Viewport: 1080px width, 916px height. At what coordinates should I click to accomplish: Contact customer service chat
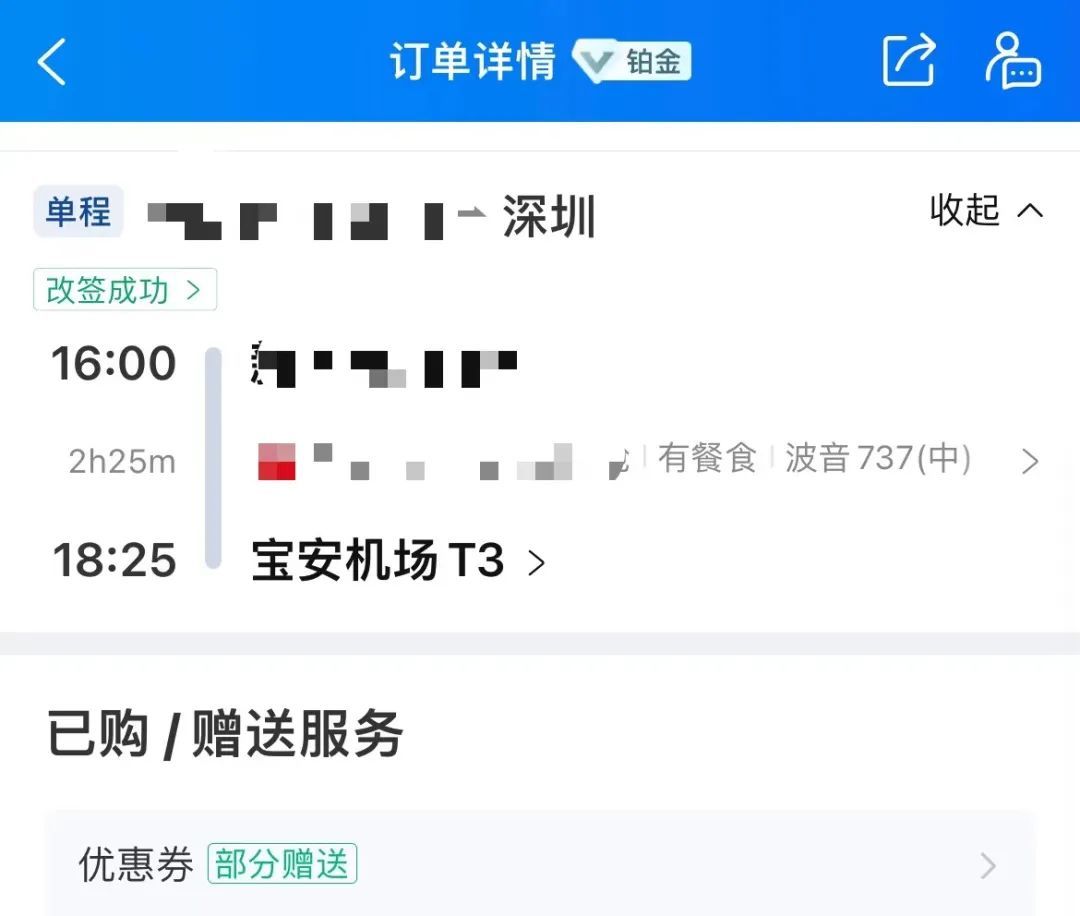[x=1013, y=62]
